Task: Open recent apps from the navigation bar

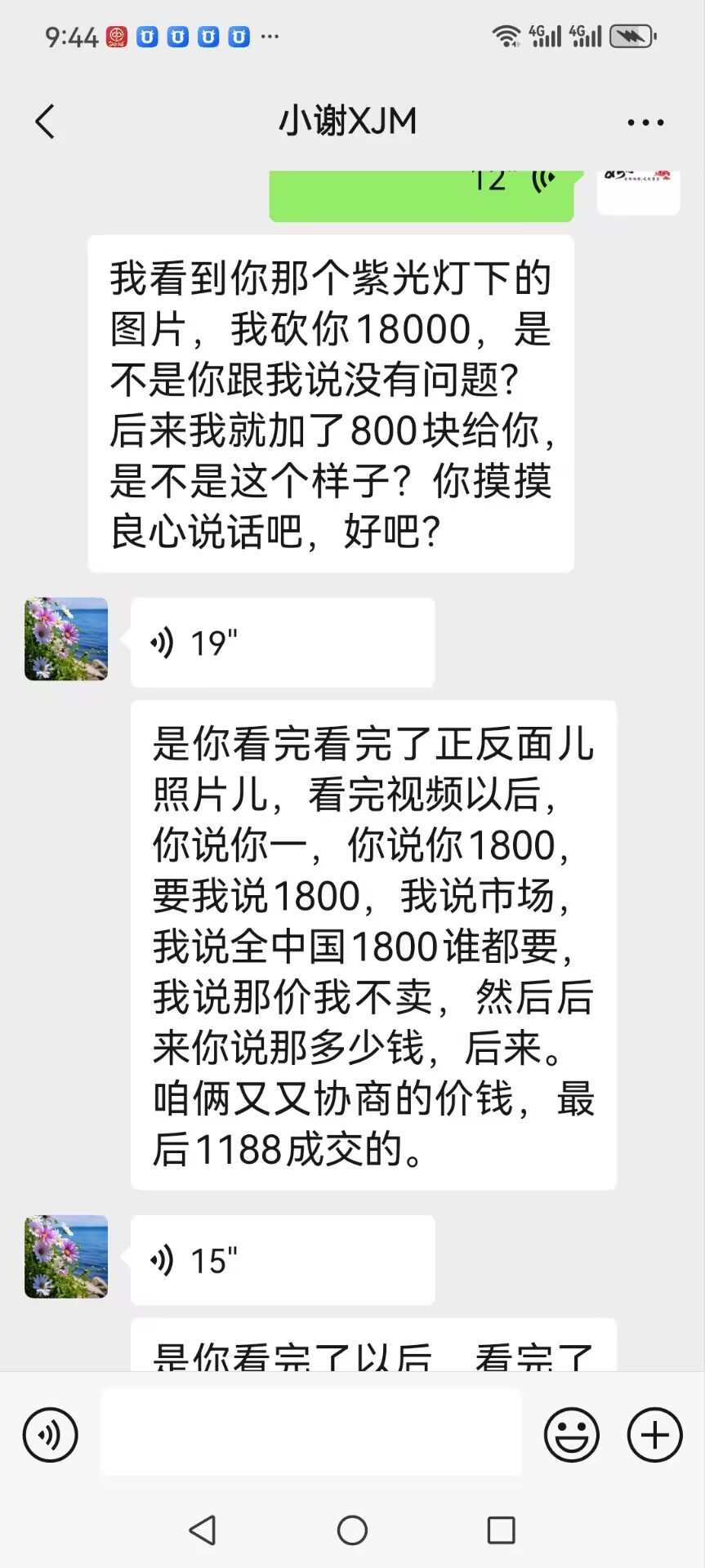Action: (501, 1530)
